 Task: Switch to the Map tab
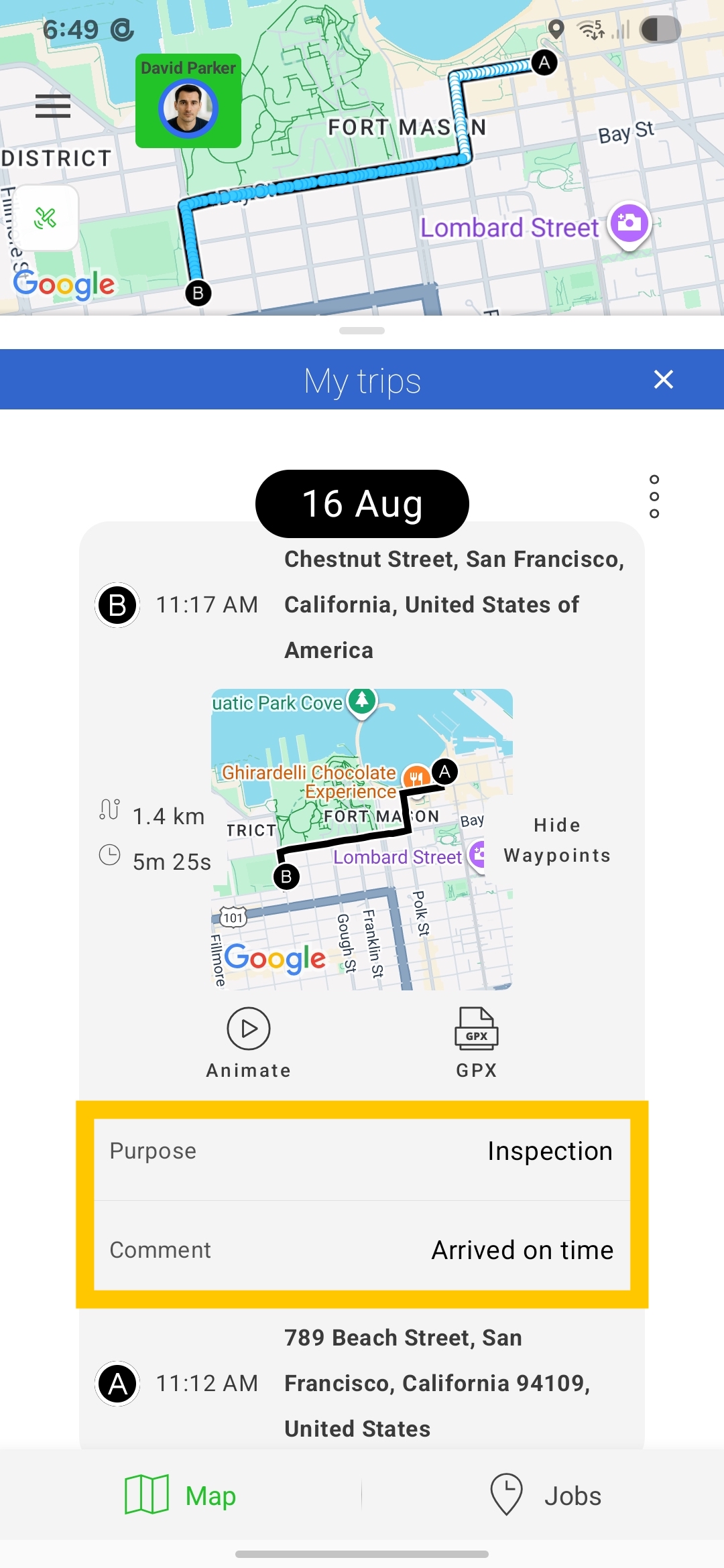[x=181, y=1495]
